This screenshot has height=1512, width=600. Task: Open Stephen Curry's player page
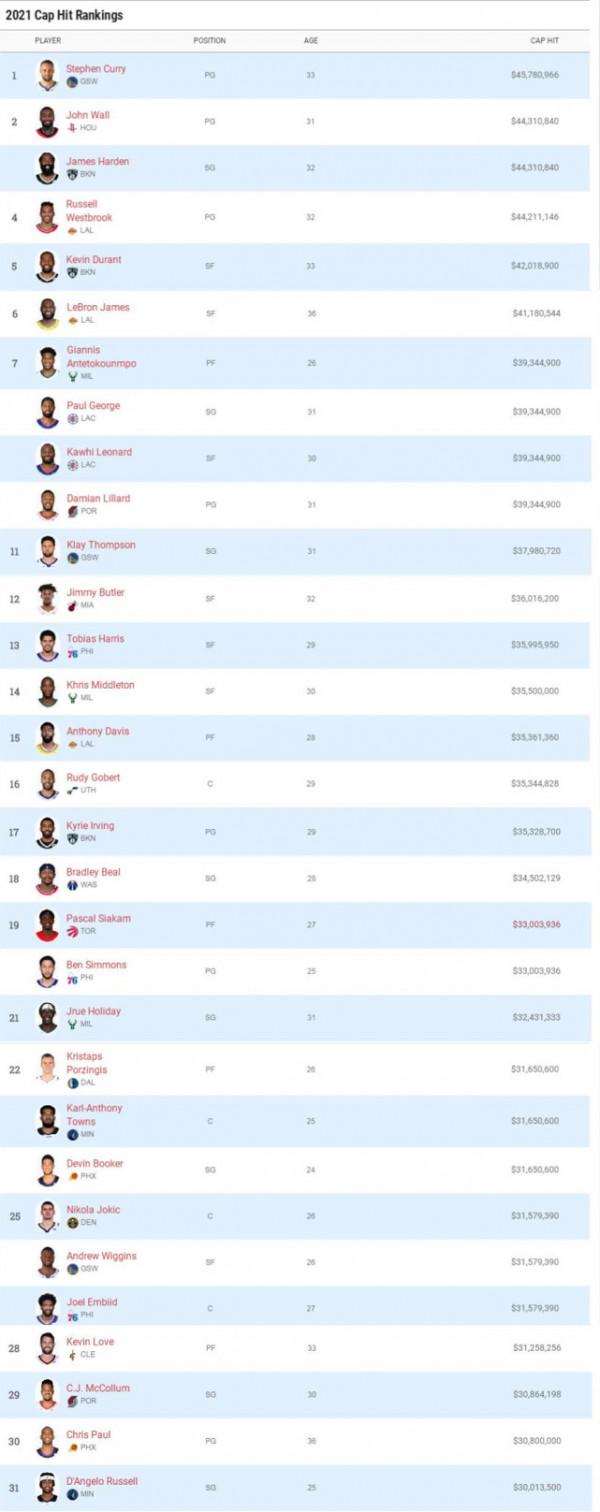point(95,69)
